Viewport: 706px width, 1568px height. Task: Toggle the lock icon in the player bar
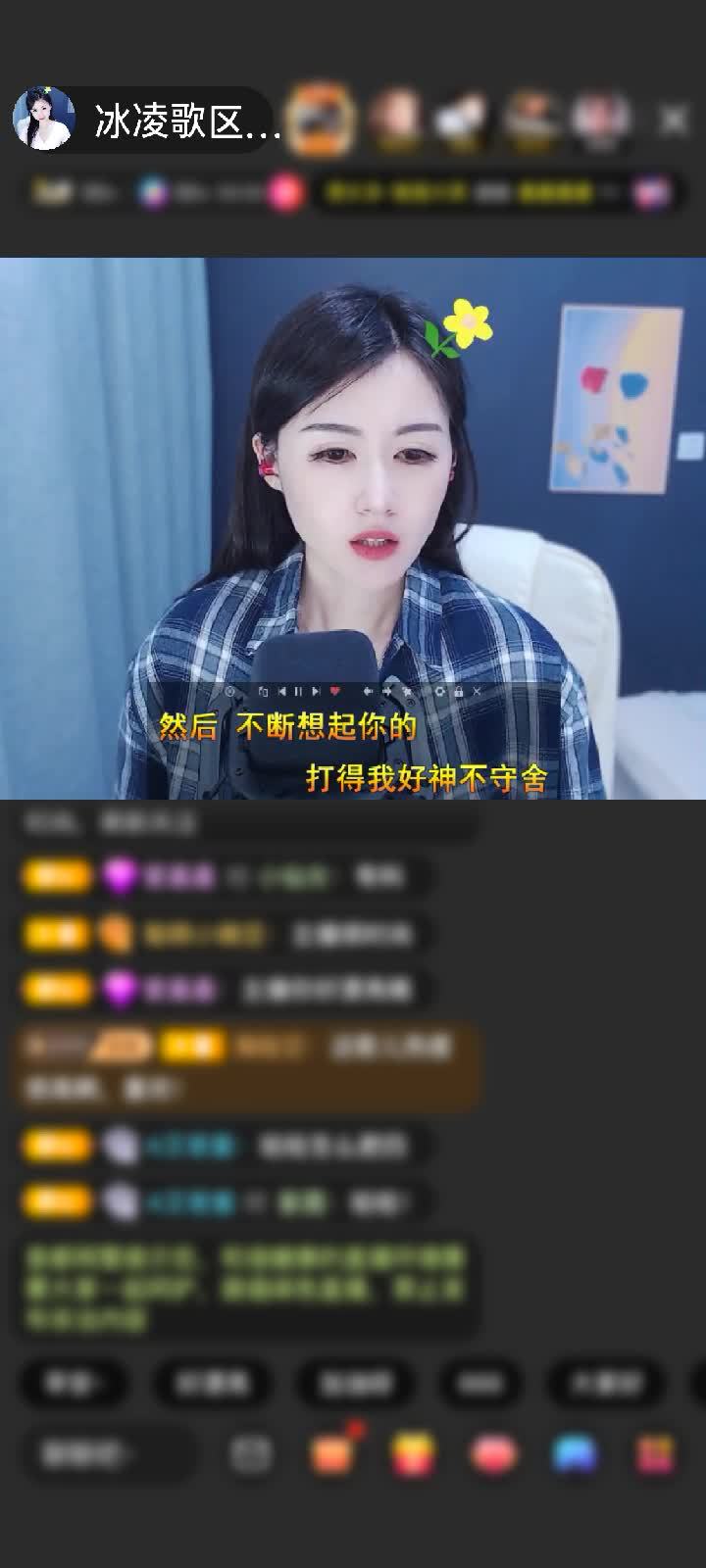click(x=459, y=691)
